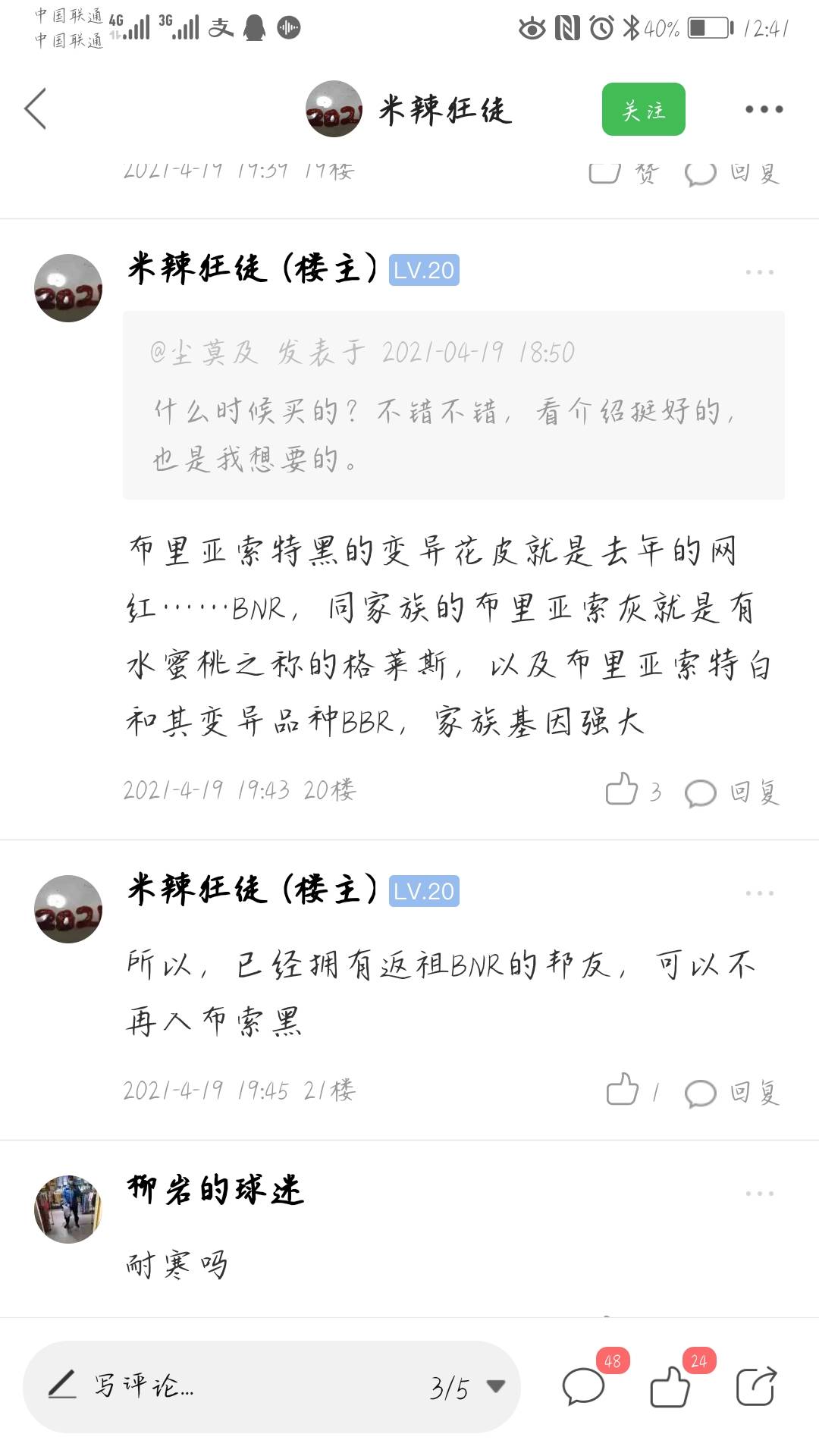Image resolution: width=819 pixels, height=1456 pixels.
Task: Follow 米辣狂徒 with the green 关注 button
Action: (x=643, y=110)
